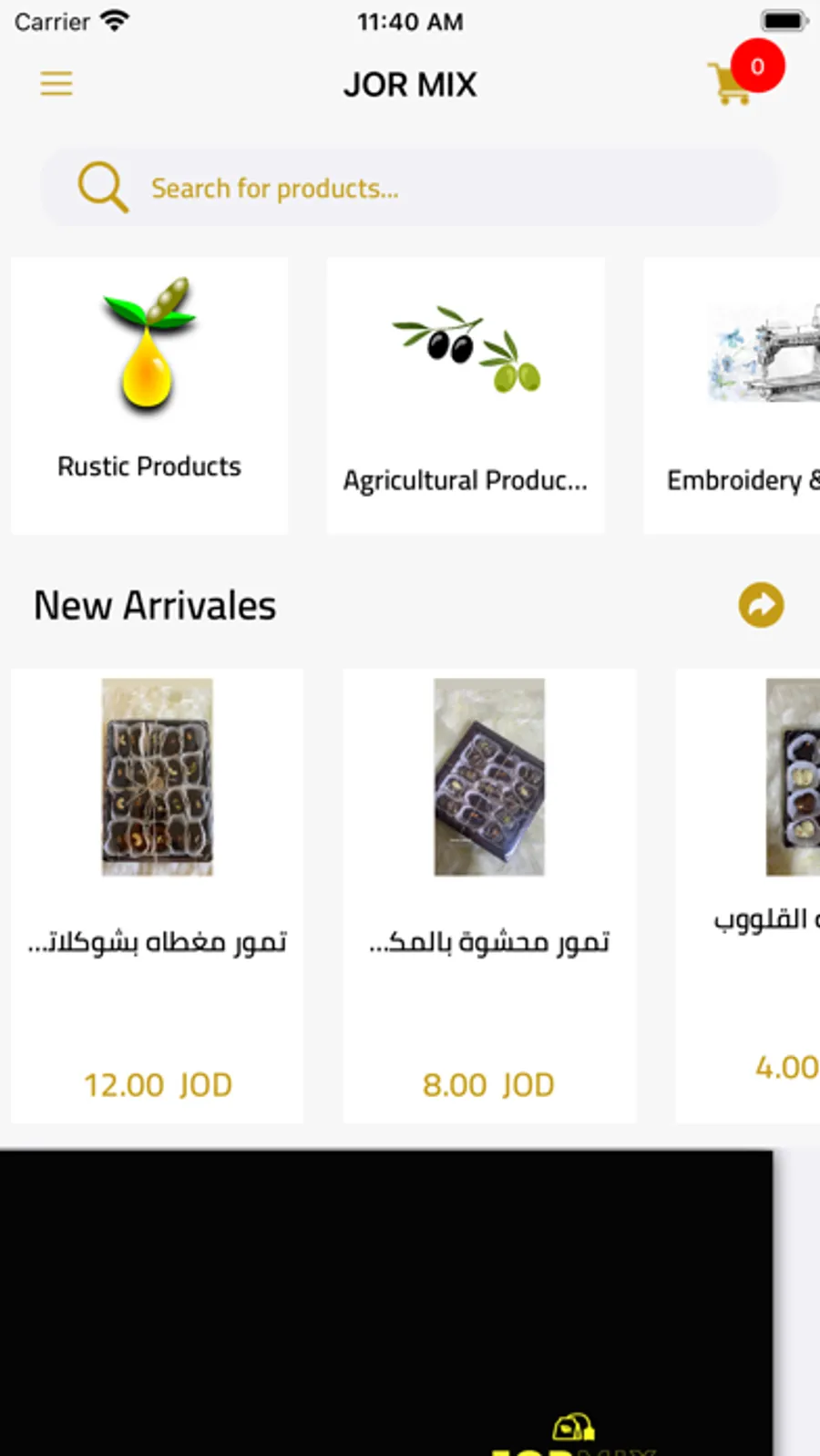Viewport: 820px width, 1456px height.
Task: Open the black JOR MIX banner
Action: (x=386, y=1303)
